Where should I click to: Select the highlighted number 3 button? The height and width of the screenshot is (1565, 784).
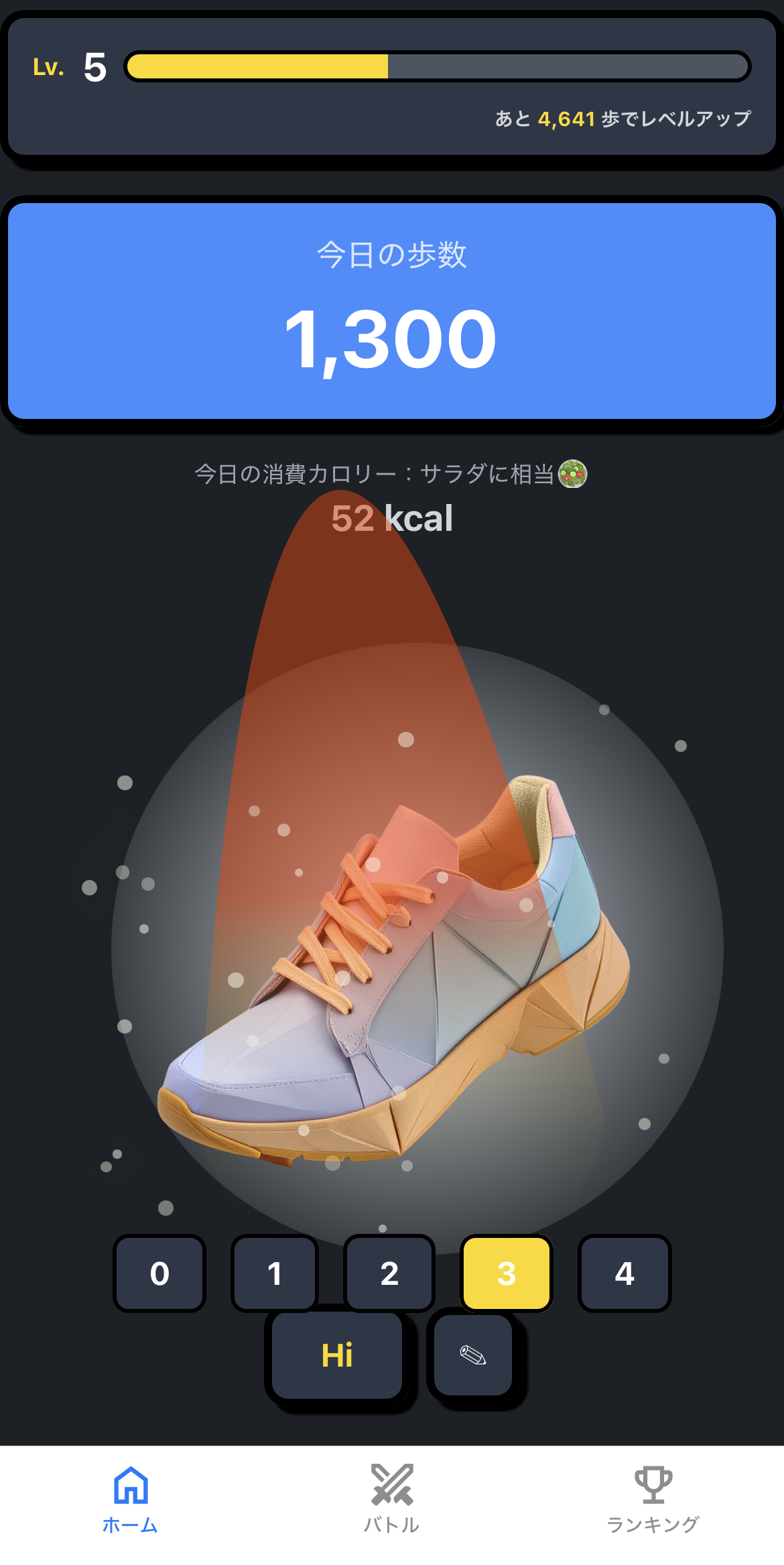coord(507,1273)
